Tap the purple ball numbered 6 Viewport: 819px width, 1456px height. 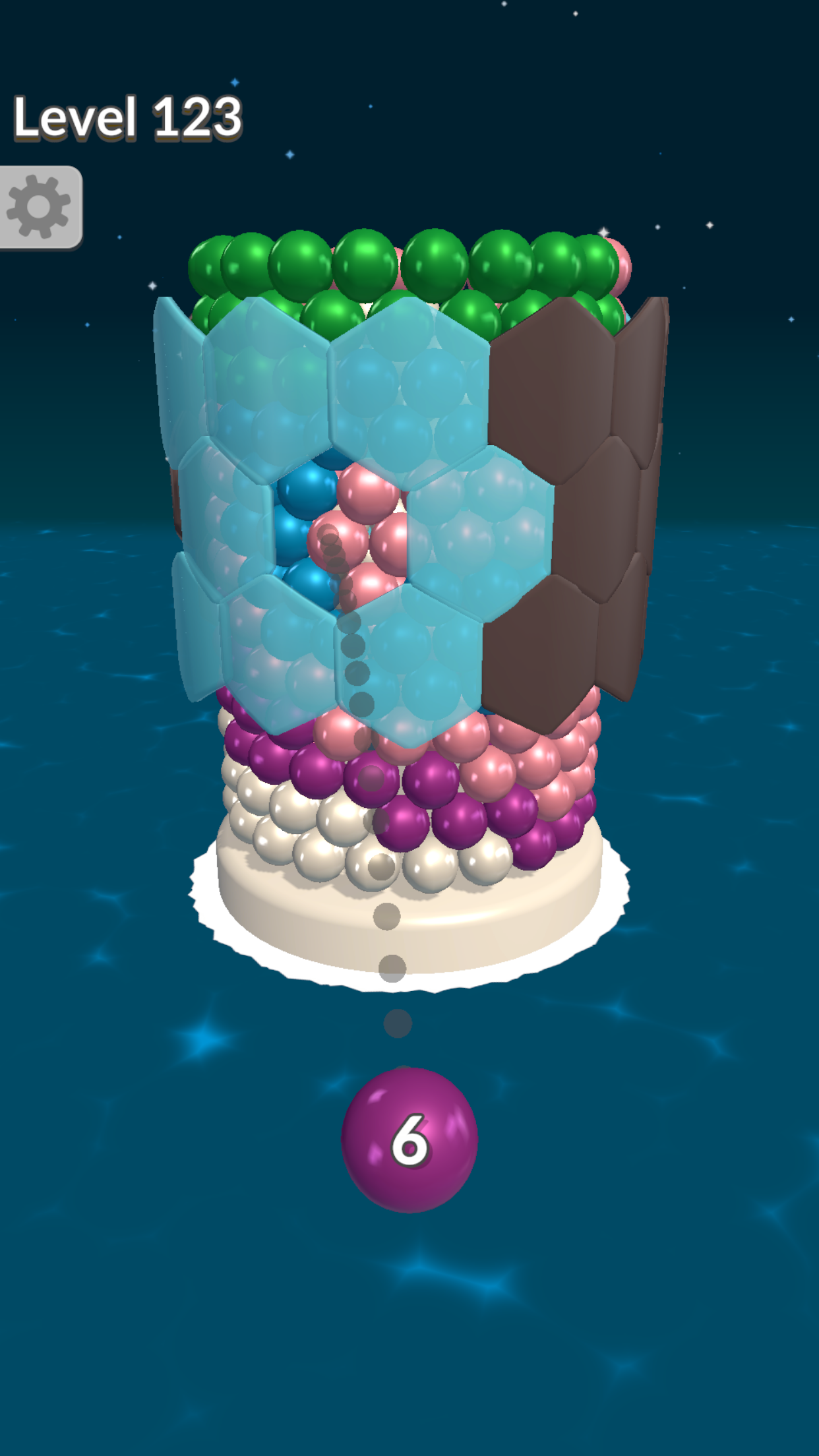pyautogui.click(x=409, y=1139)
